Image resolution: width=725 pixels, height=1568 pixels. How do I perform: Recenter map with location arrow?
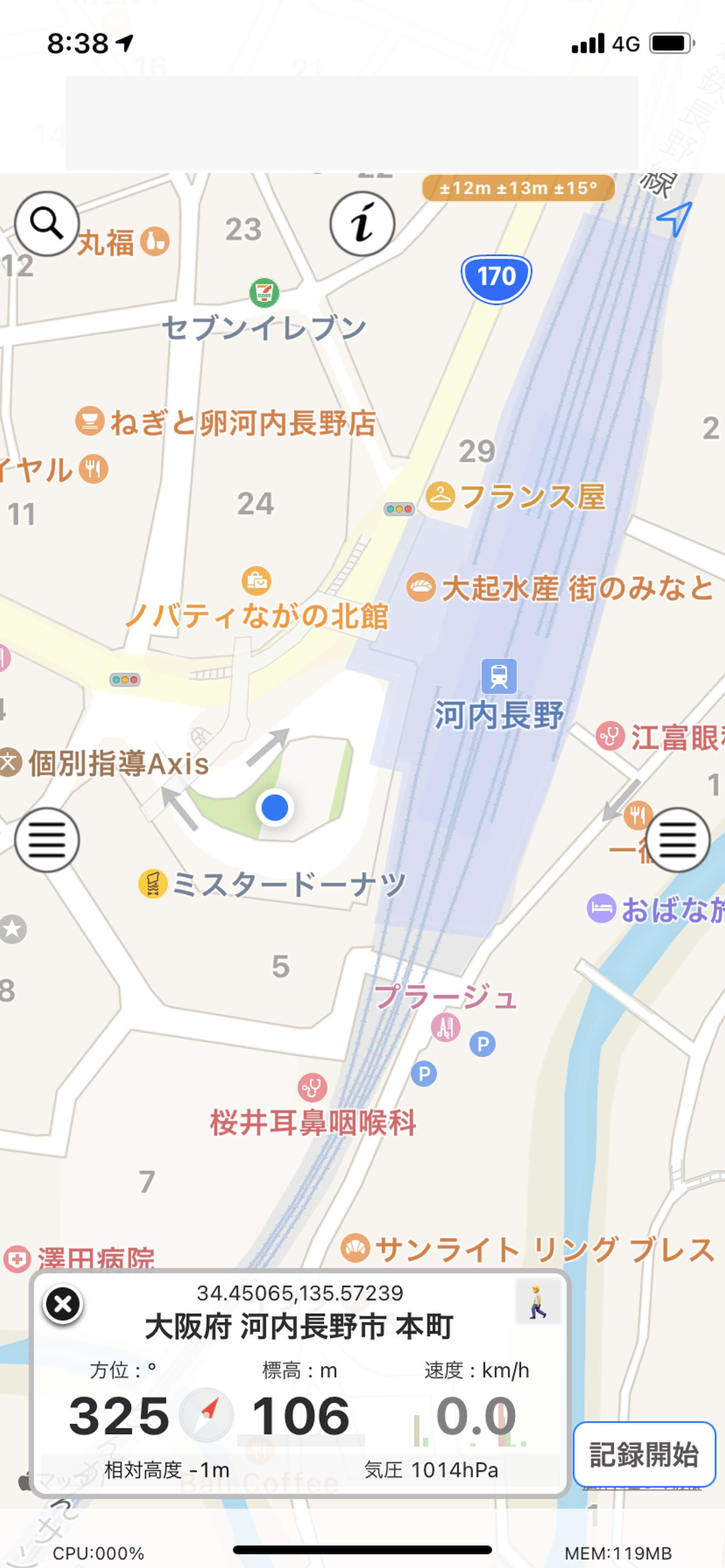[x=674, y=218]
